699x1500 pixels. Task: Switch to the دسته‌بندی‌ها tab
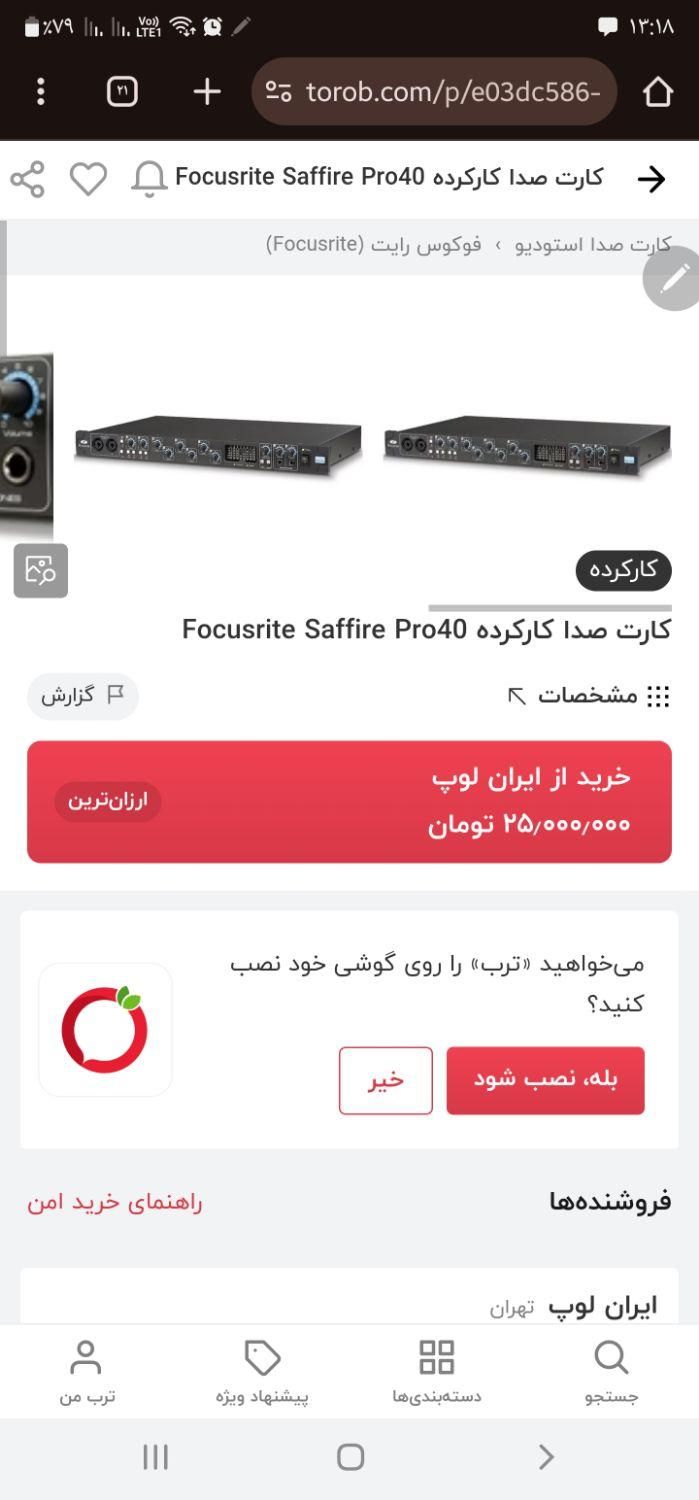[436, 1372]
